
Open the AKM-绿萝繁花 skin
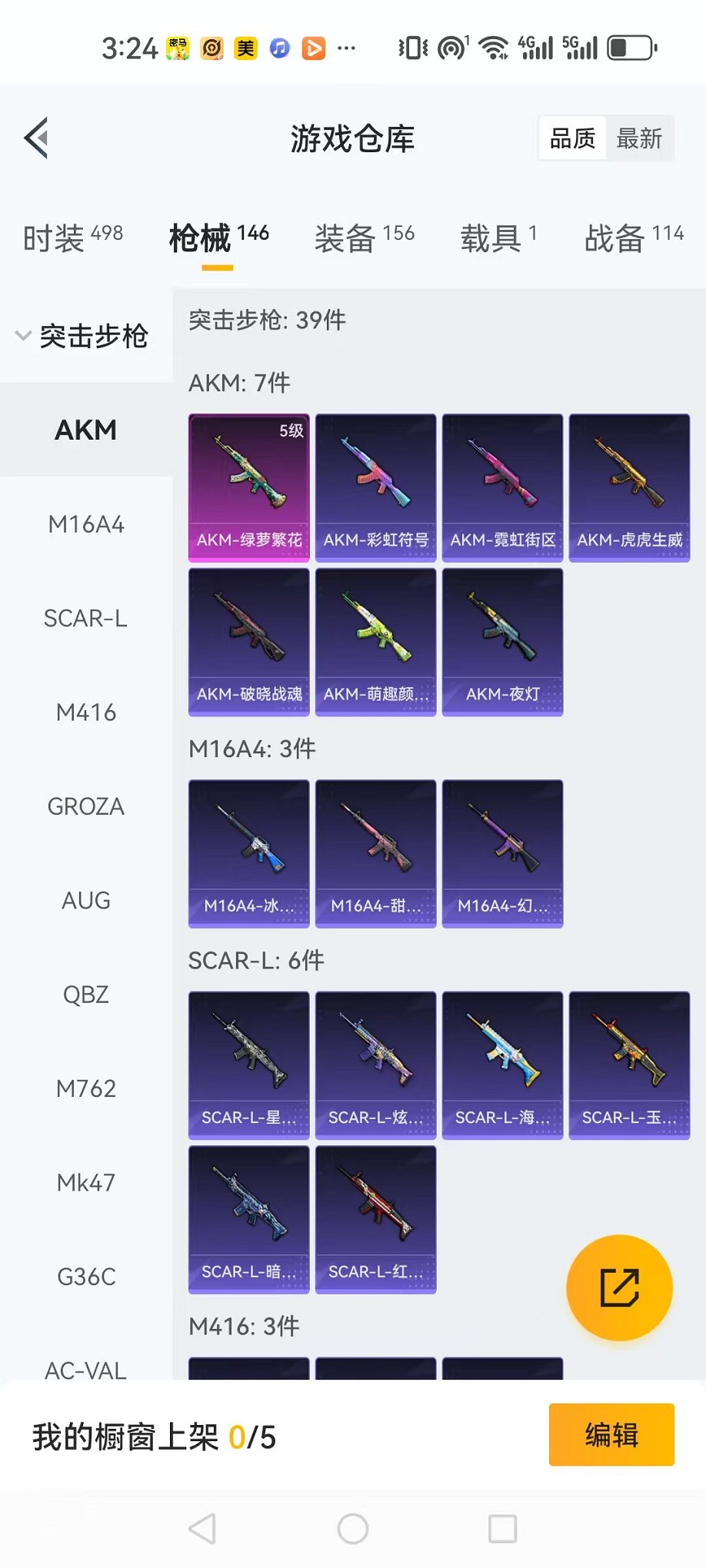point(249,487)
